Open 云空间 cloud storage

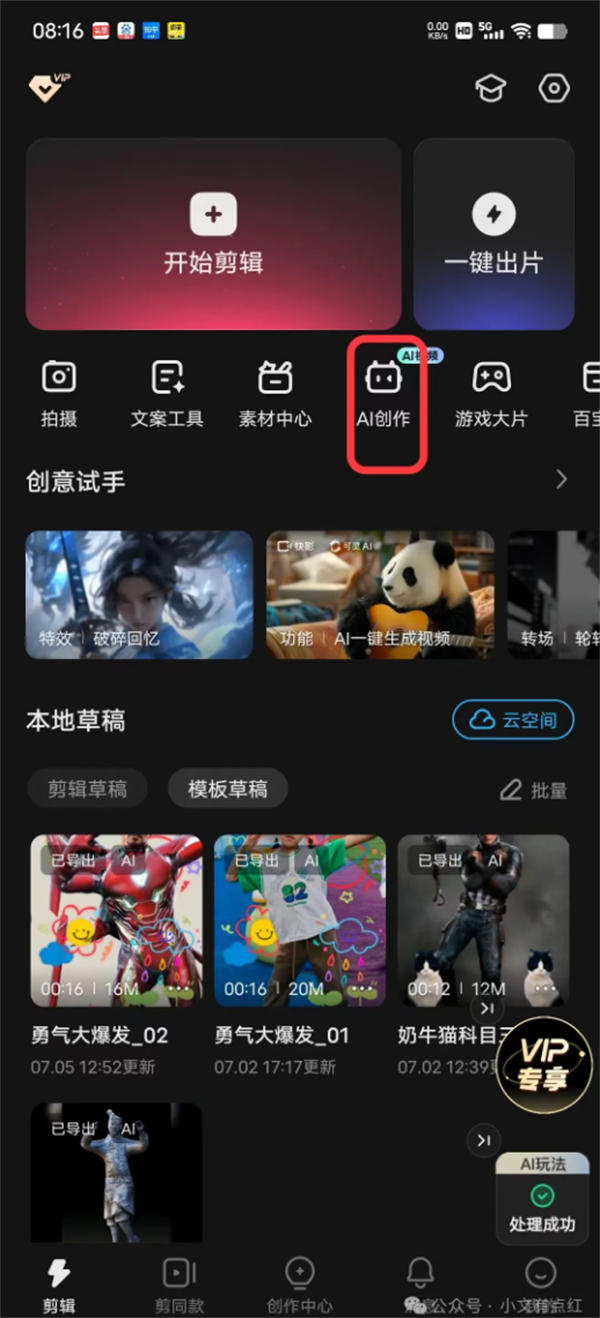pos(513,720)
